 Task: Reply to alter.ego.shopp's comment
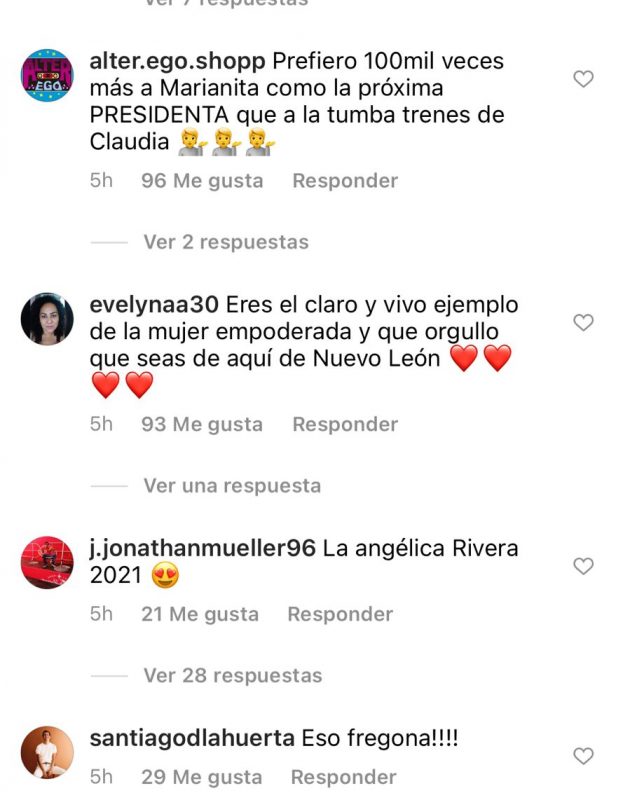click(344, 181)
